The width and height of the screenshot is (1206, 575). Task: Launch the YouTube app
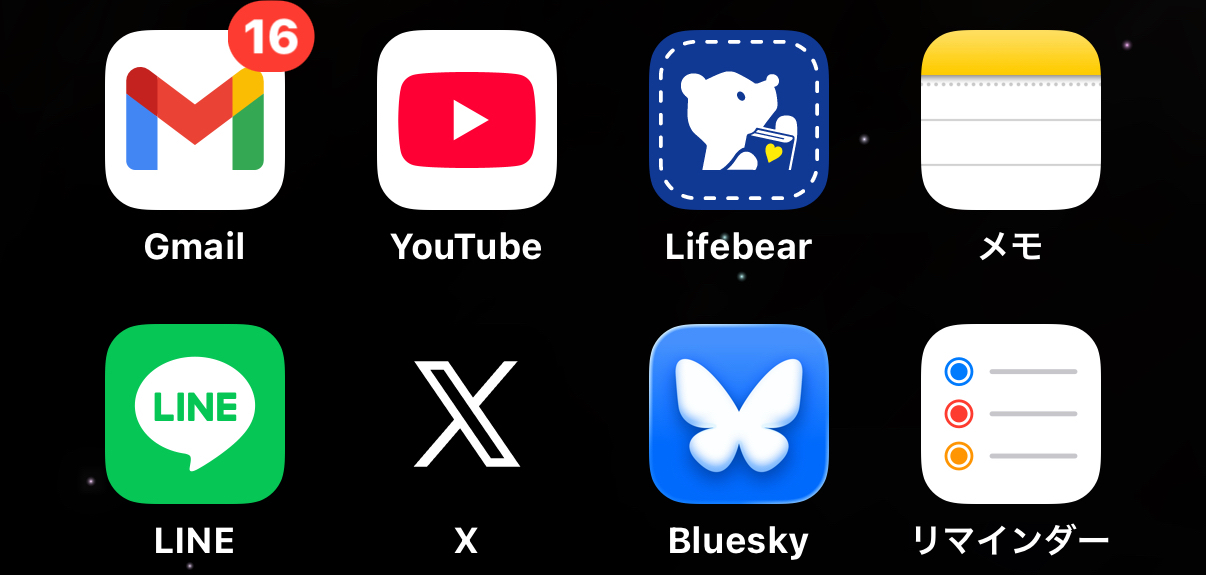pos(466,120)
